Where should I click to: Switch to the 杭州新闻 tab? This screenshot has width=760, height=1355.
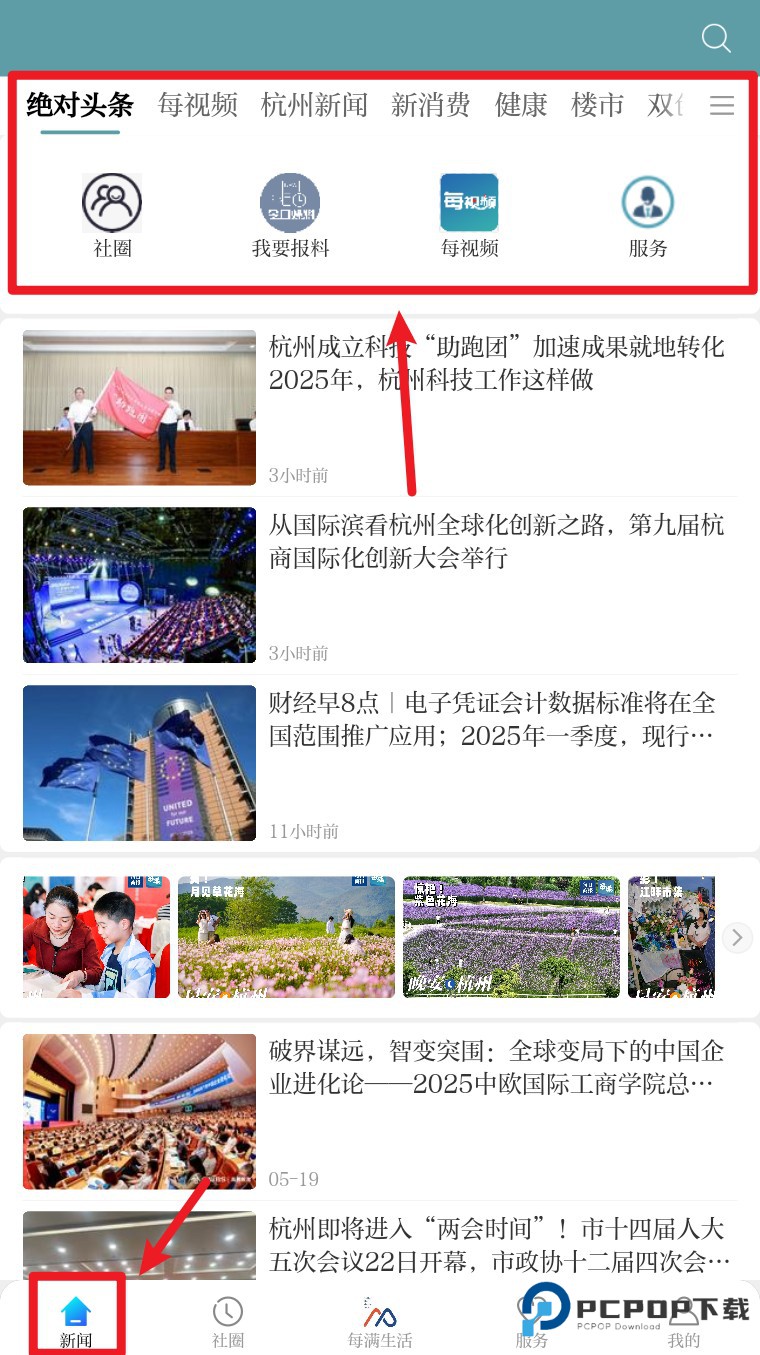[314, 105]
